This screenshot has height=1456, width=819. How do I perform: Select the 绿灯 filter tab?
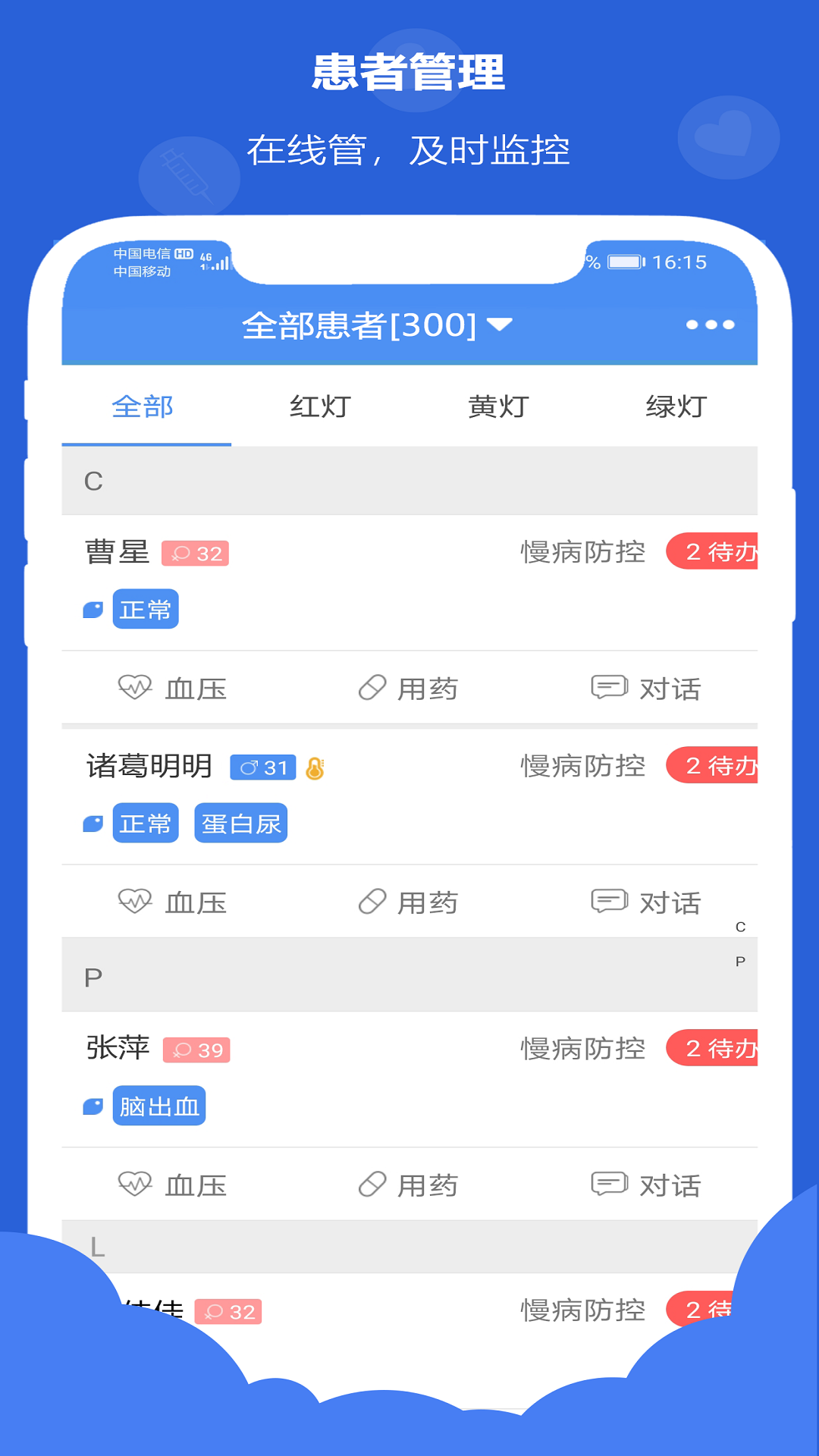pyautogui.click(x=676, y=406)
